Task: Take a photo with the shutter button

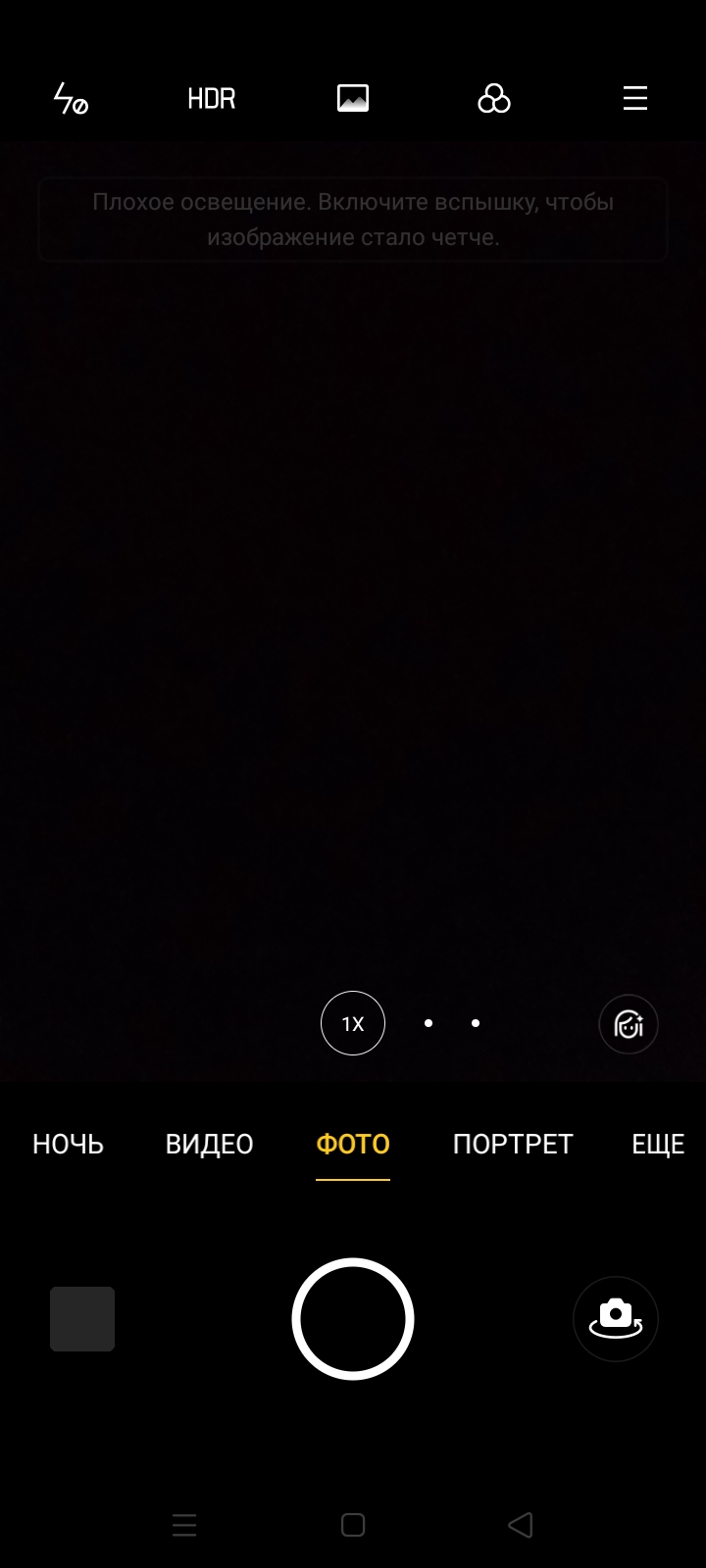Action: [353, 1319]
